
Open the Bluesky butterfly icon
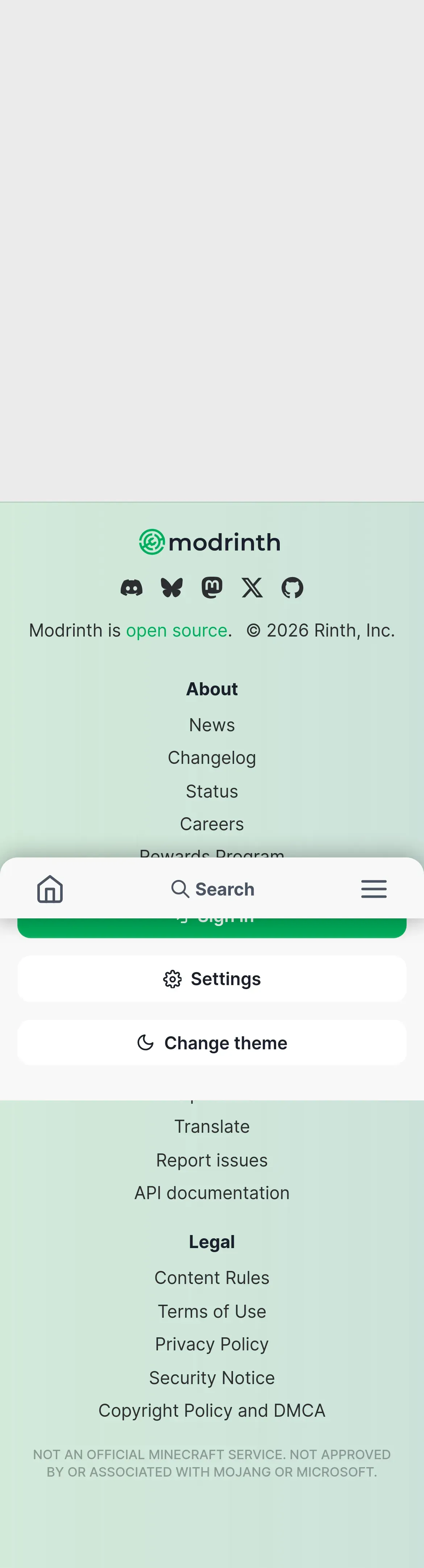[171, 588]
